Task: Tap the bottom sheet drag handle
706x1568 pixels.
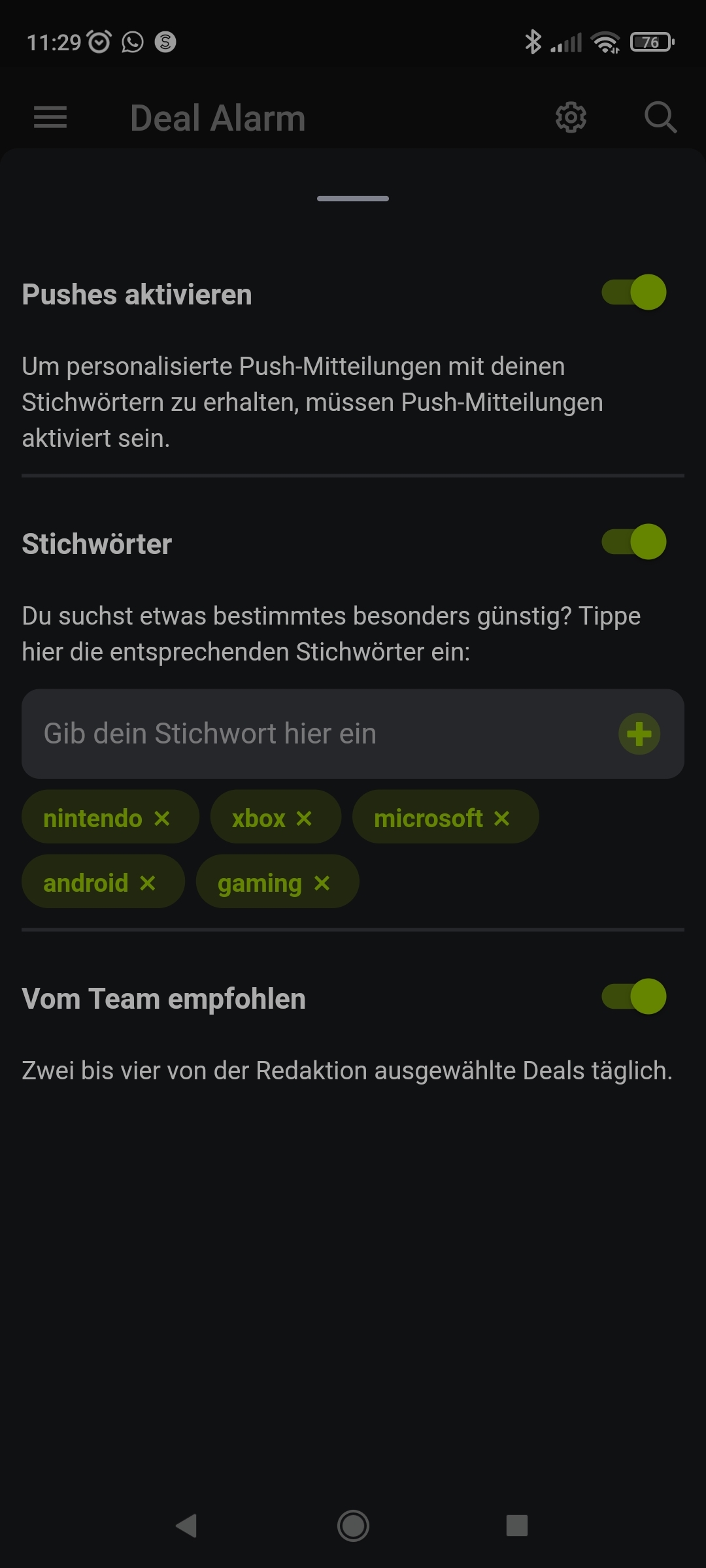Action: pos(353,198)
